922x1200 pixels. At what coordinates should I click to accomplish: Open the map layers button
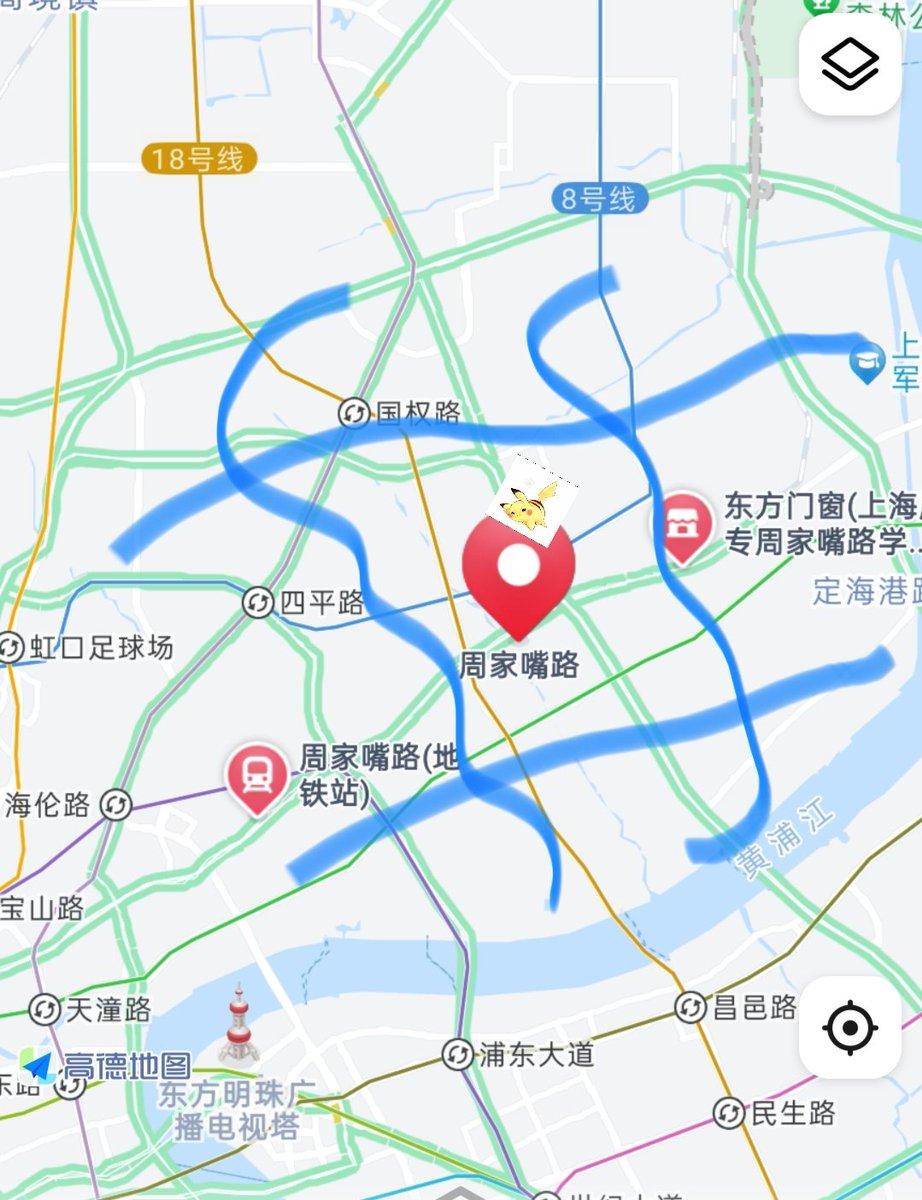pos(850,64)
